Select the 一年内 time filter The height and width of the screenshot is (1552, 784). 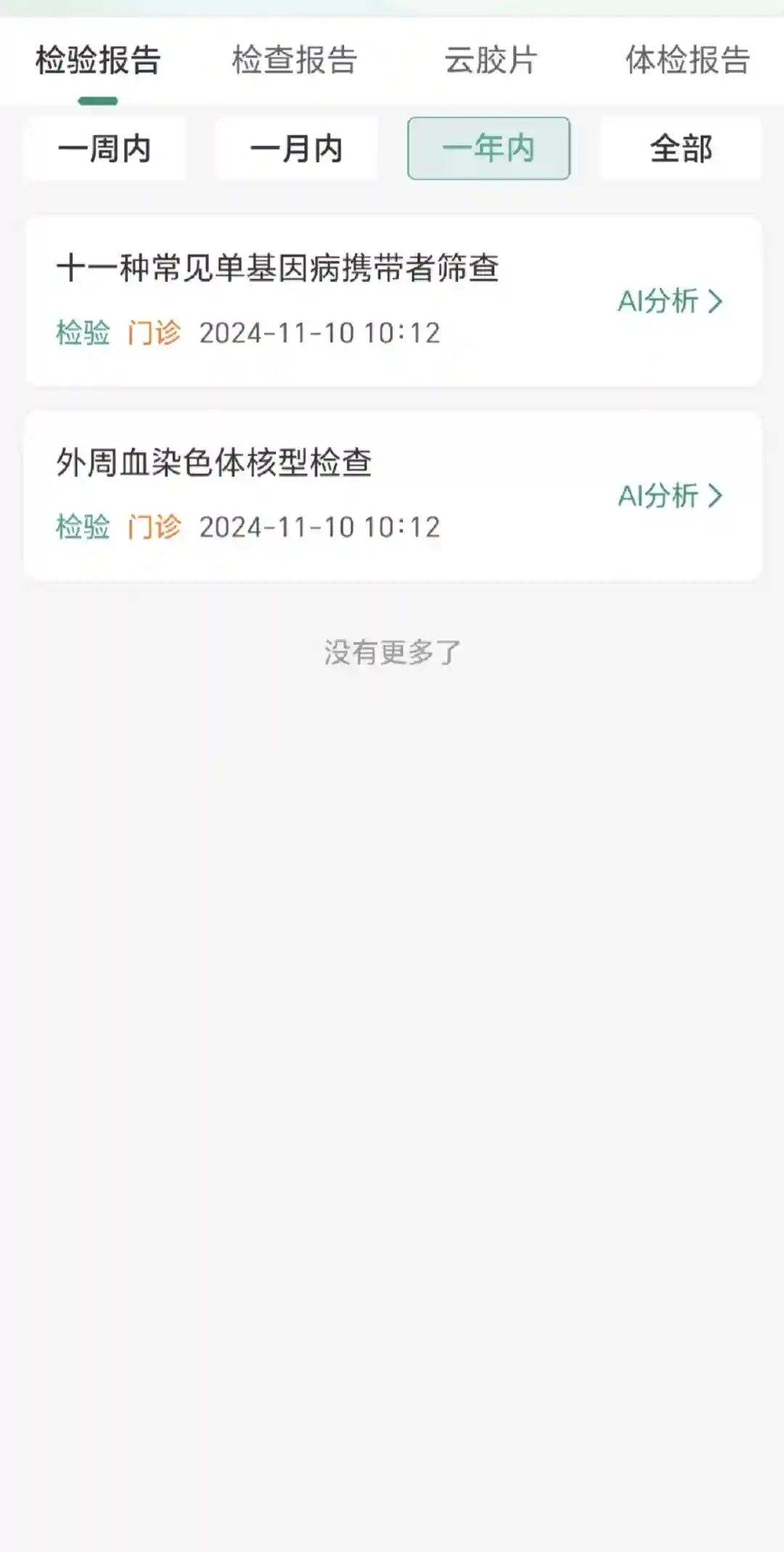[489, 149]
